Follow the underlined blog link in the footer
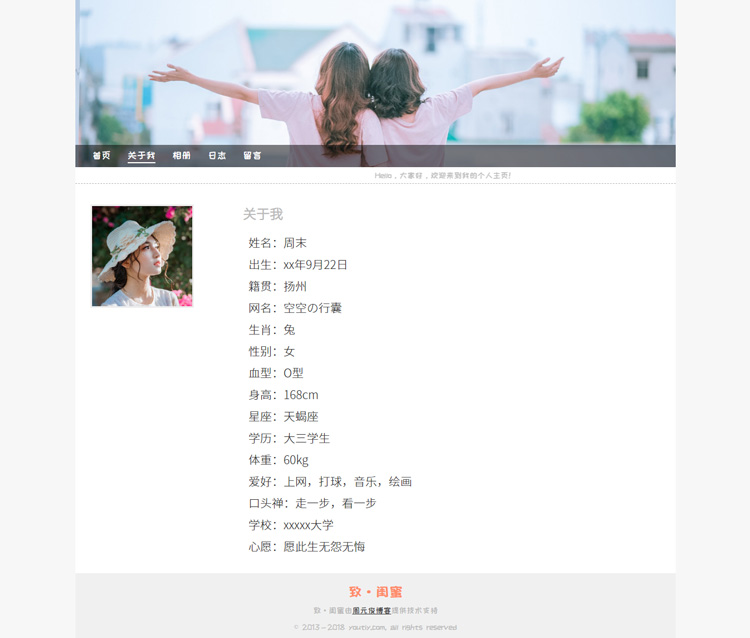 point(371,610)
